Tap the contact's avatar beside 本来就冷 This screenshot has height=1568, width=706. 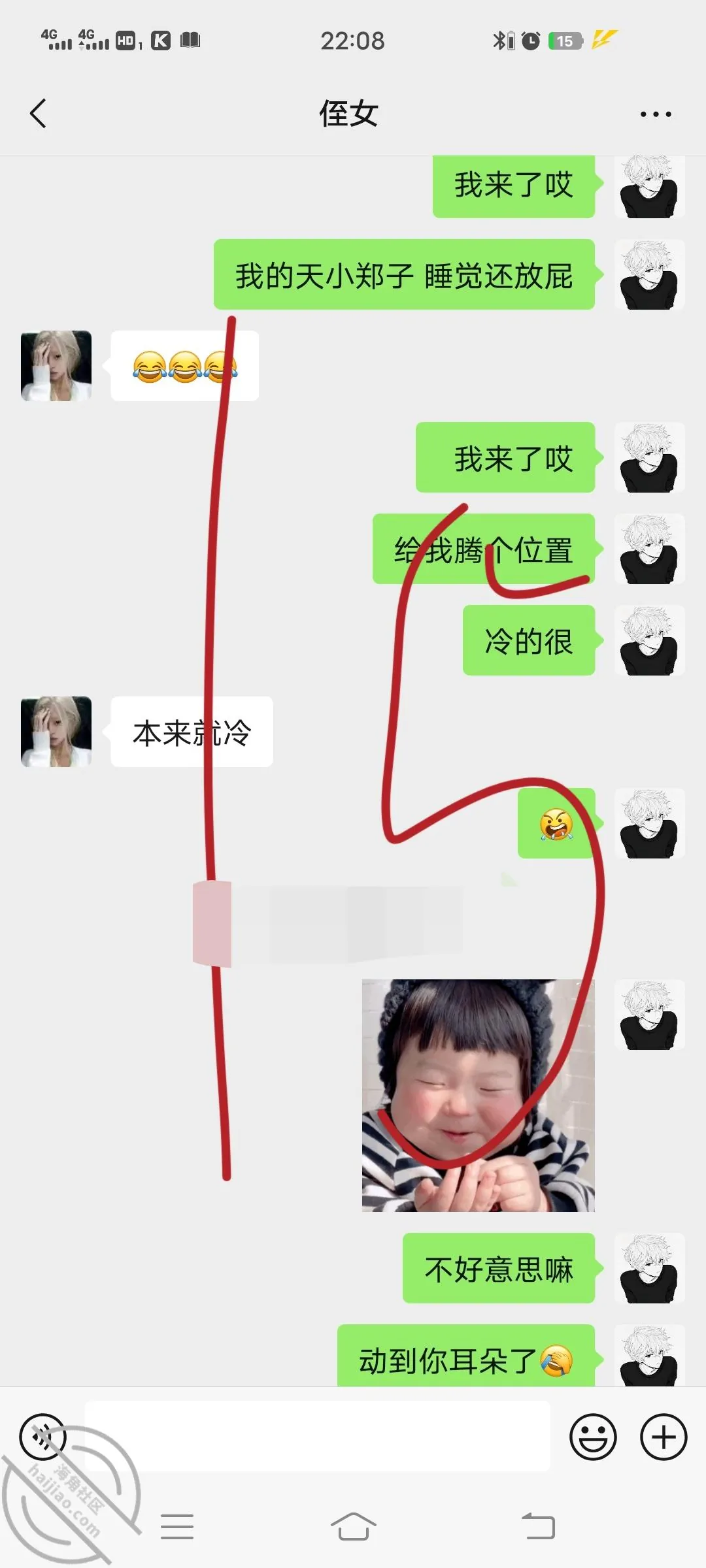[56, 732]
